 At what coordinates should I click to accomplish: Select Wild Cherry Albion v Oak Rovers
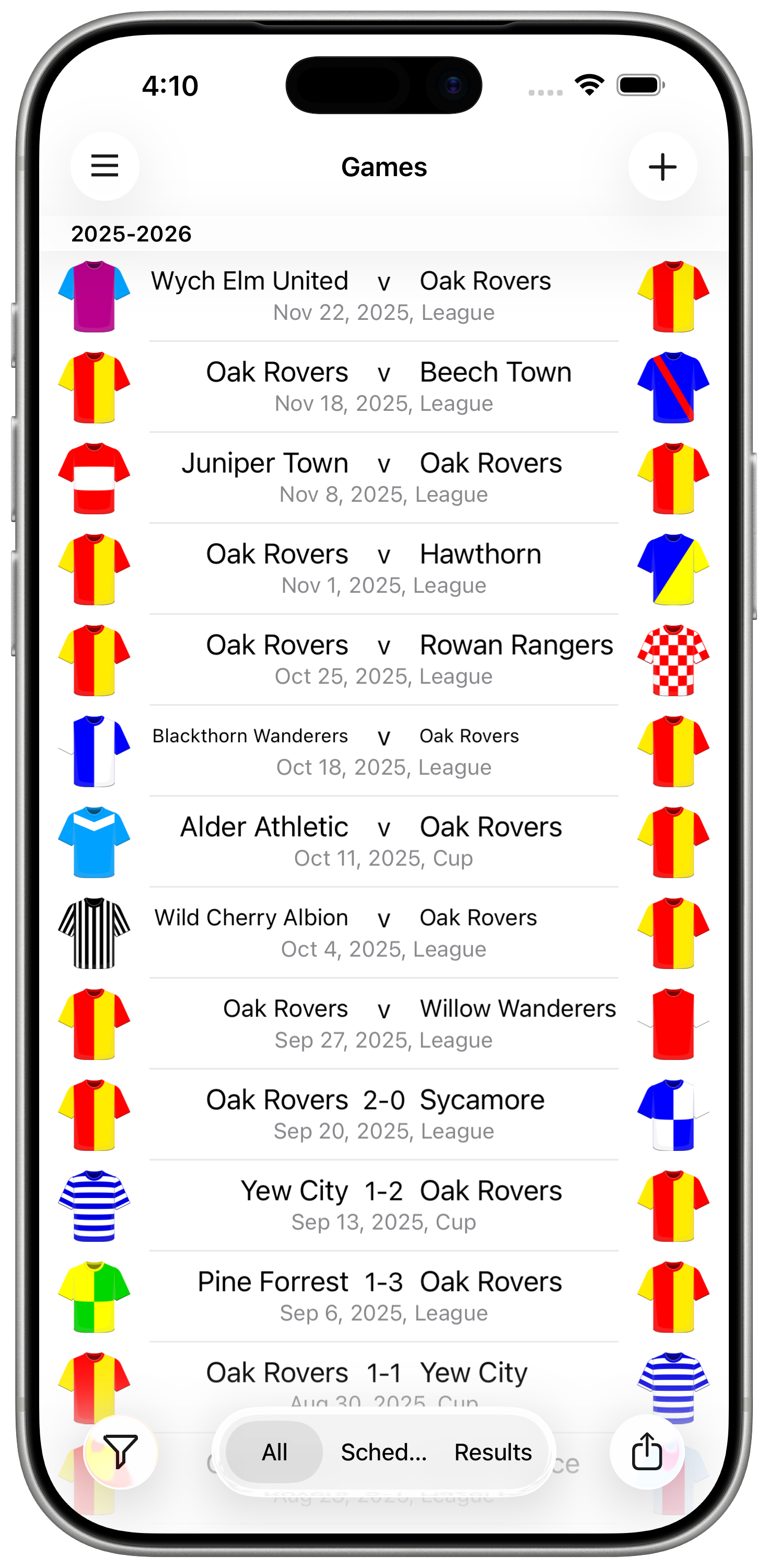[x=383, y=932]
